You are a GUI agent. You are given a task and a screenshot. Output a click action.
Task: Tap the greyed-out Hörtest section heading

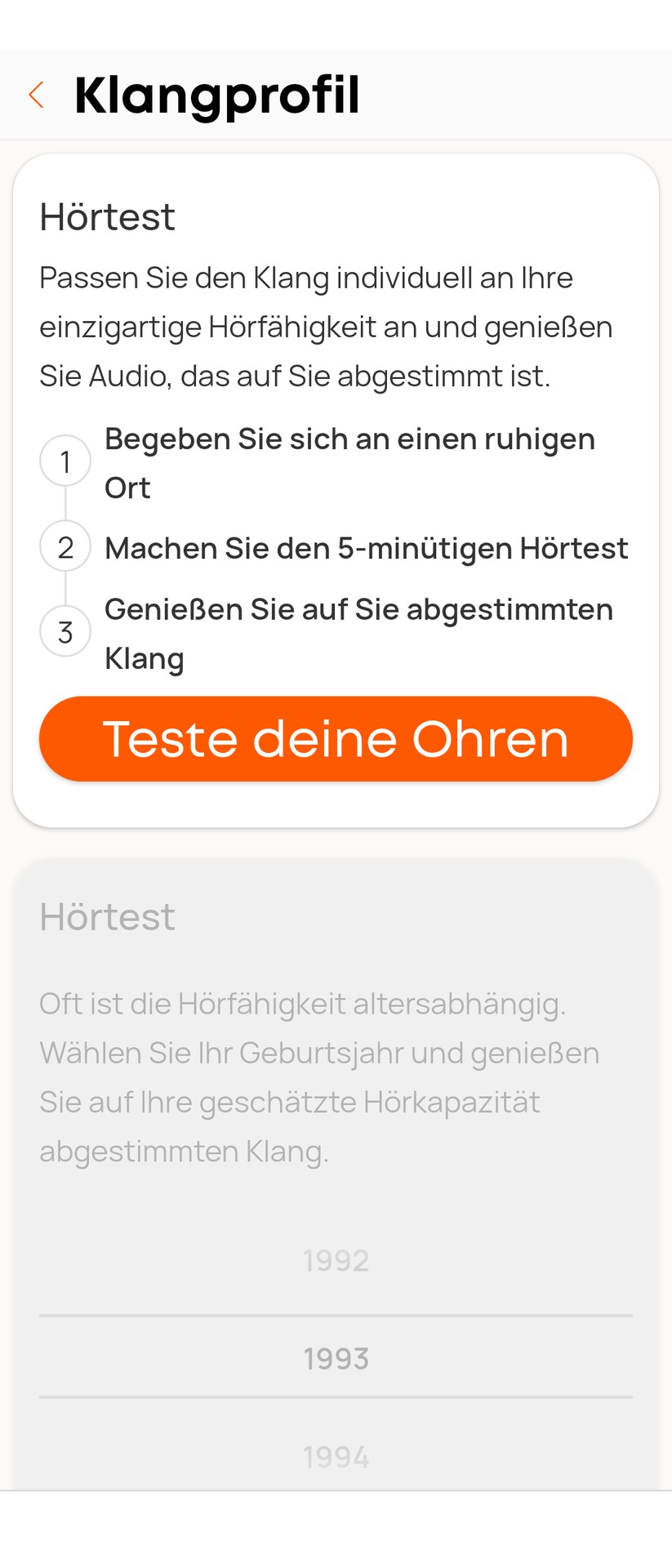[x=106, y=916]
